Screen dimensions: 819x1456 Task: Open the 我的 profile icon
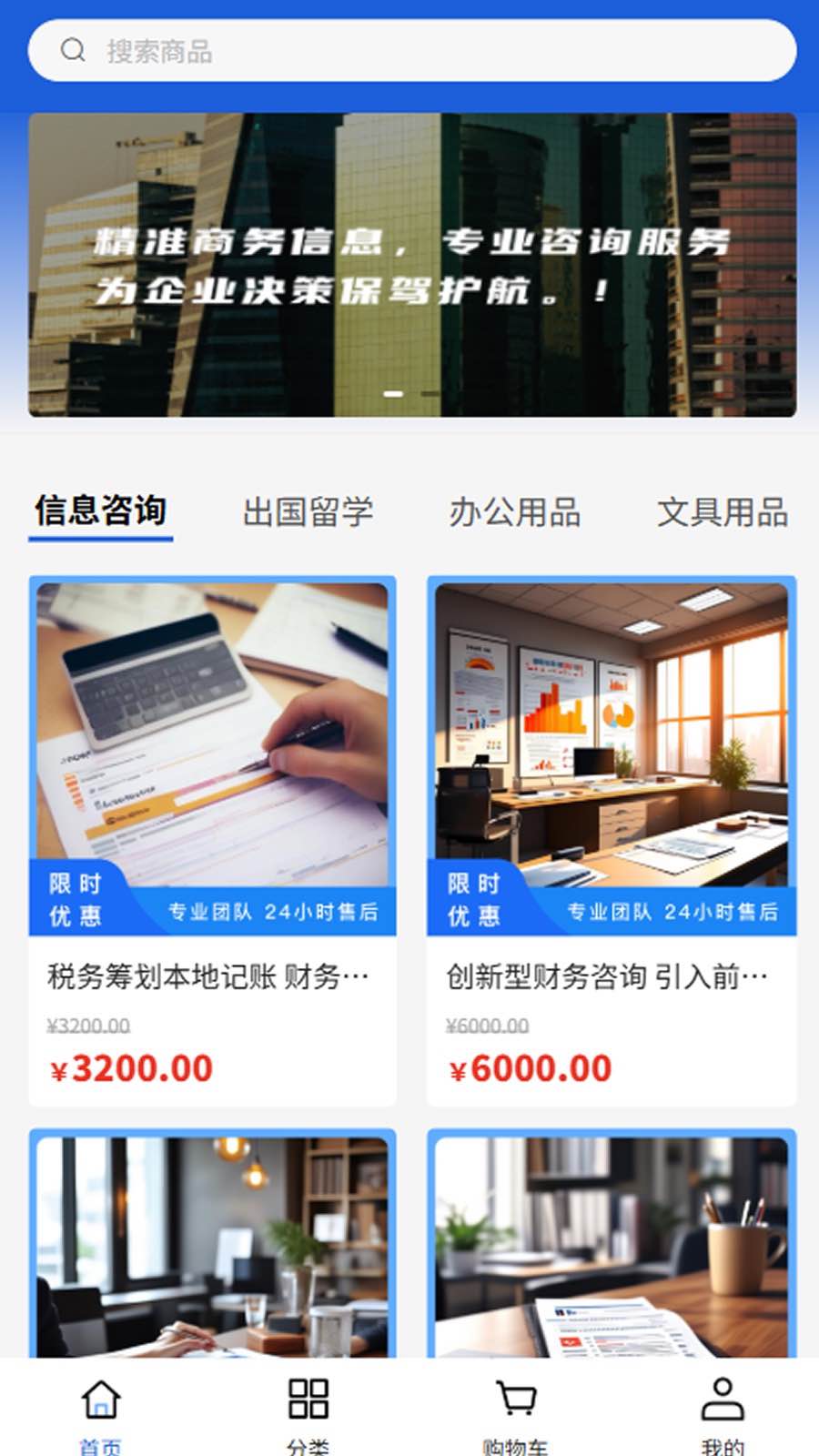coord(722,1397)
